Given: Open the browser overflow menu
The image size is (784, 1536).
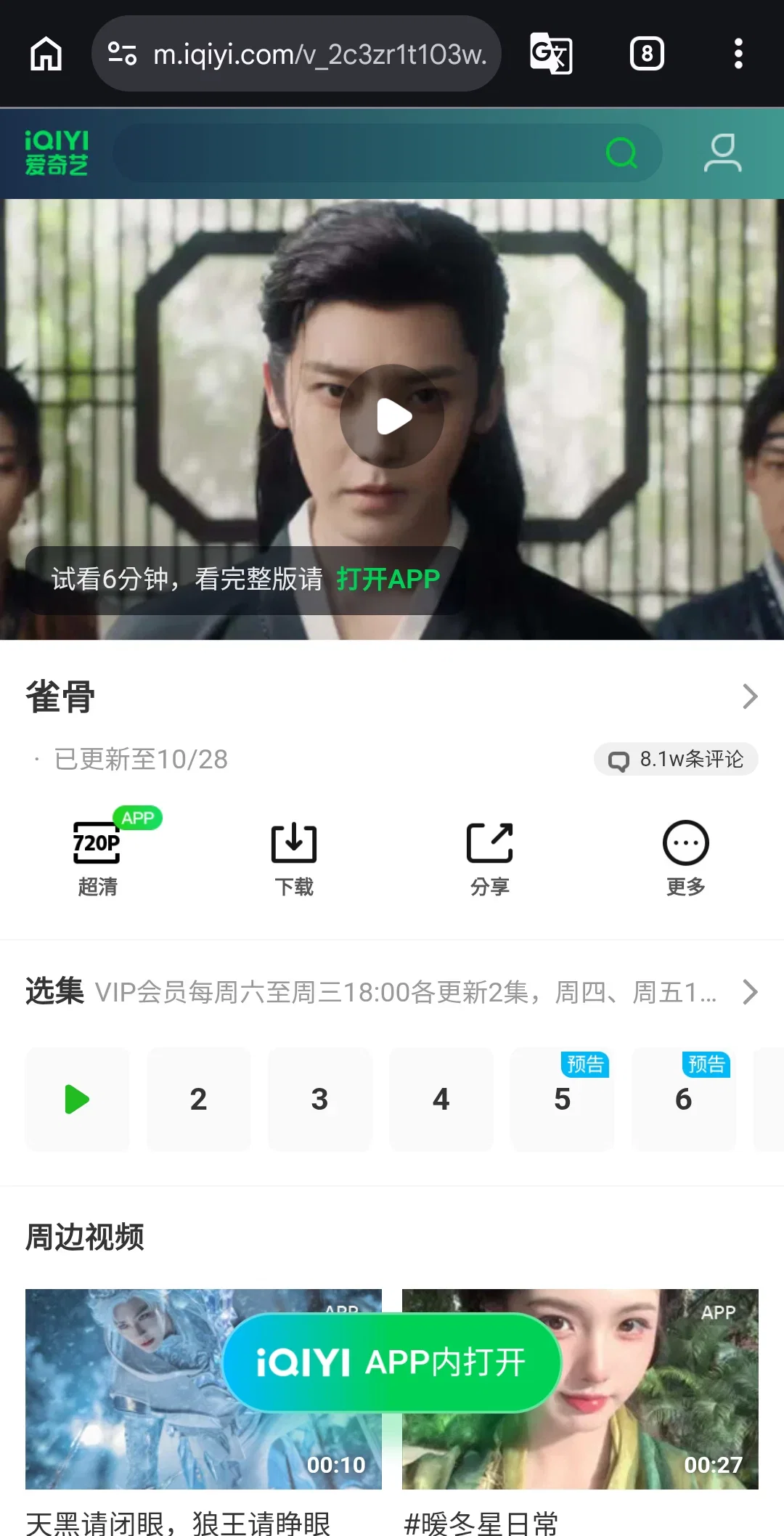Looking at the screenshot, I should 738,54.
